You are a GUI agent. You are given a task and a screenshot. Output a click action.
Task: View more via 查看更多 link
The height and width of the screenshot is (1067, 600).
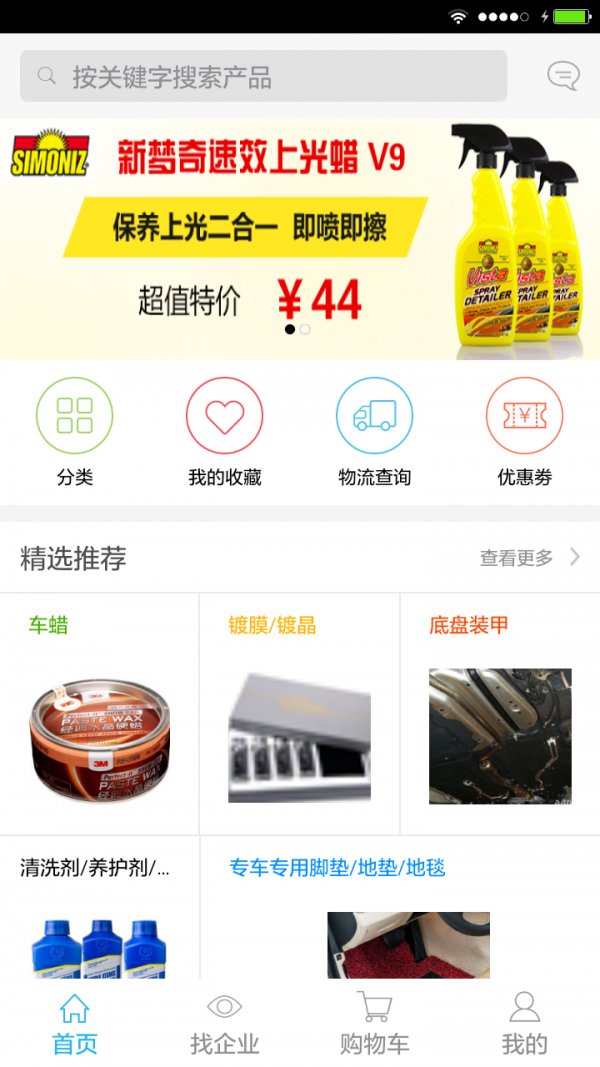pos(529,558)
